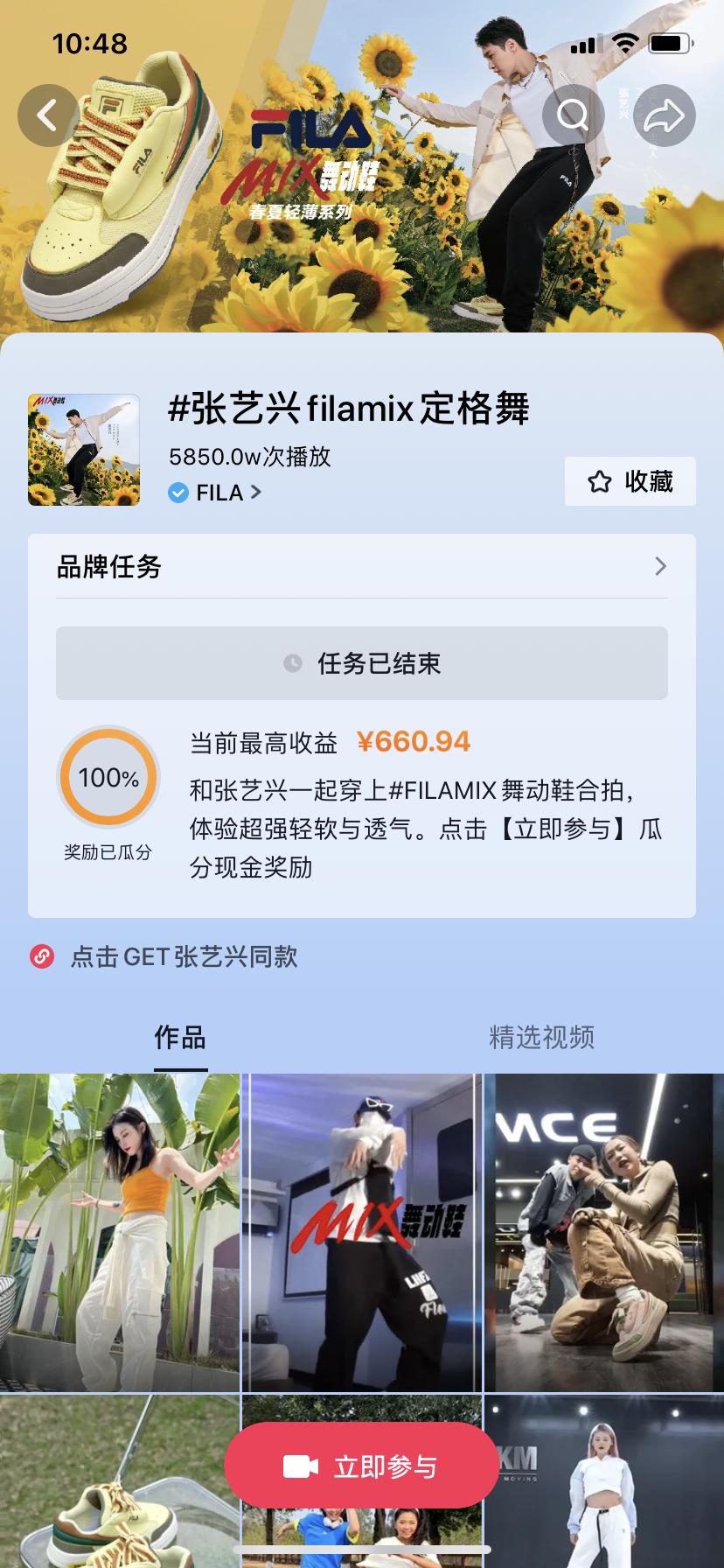Switch to the 精选视频 tab
This screenshot has height=1568, width=724.
coord(542,1038)
